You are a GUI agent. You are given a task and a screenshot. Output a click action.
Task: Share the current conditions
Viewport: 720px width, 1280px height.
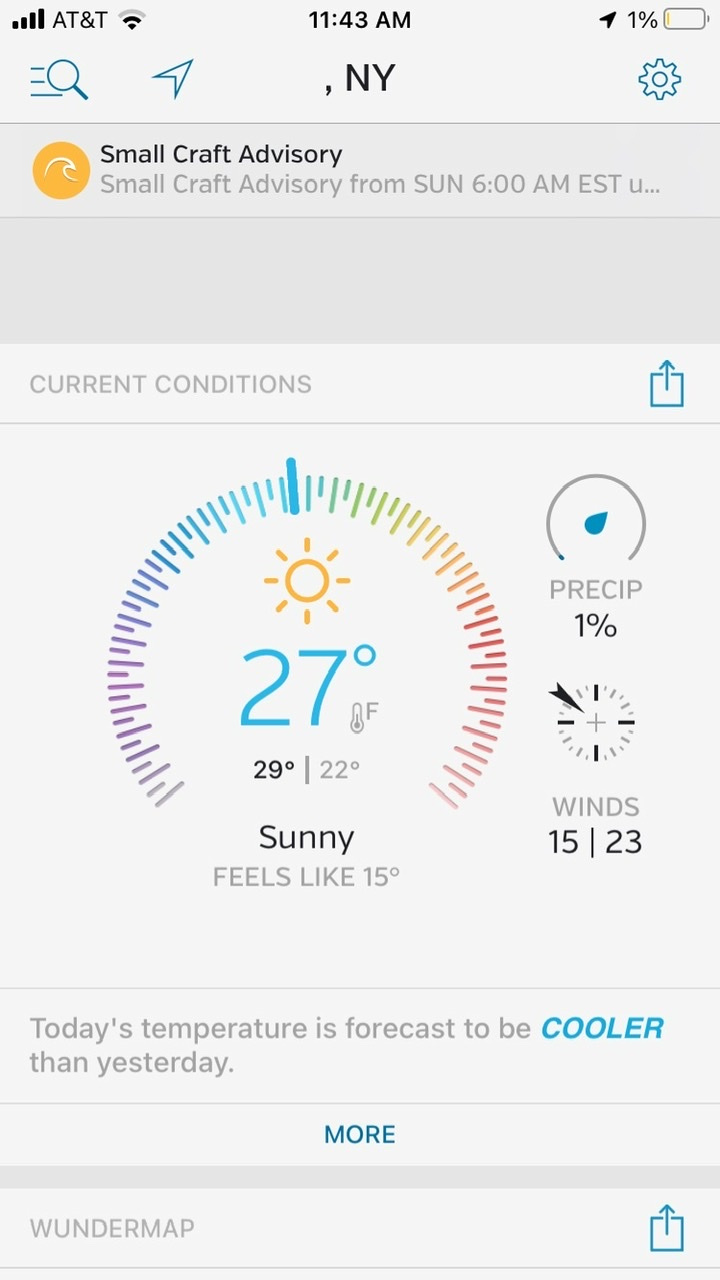click(666, 384)
